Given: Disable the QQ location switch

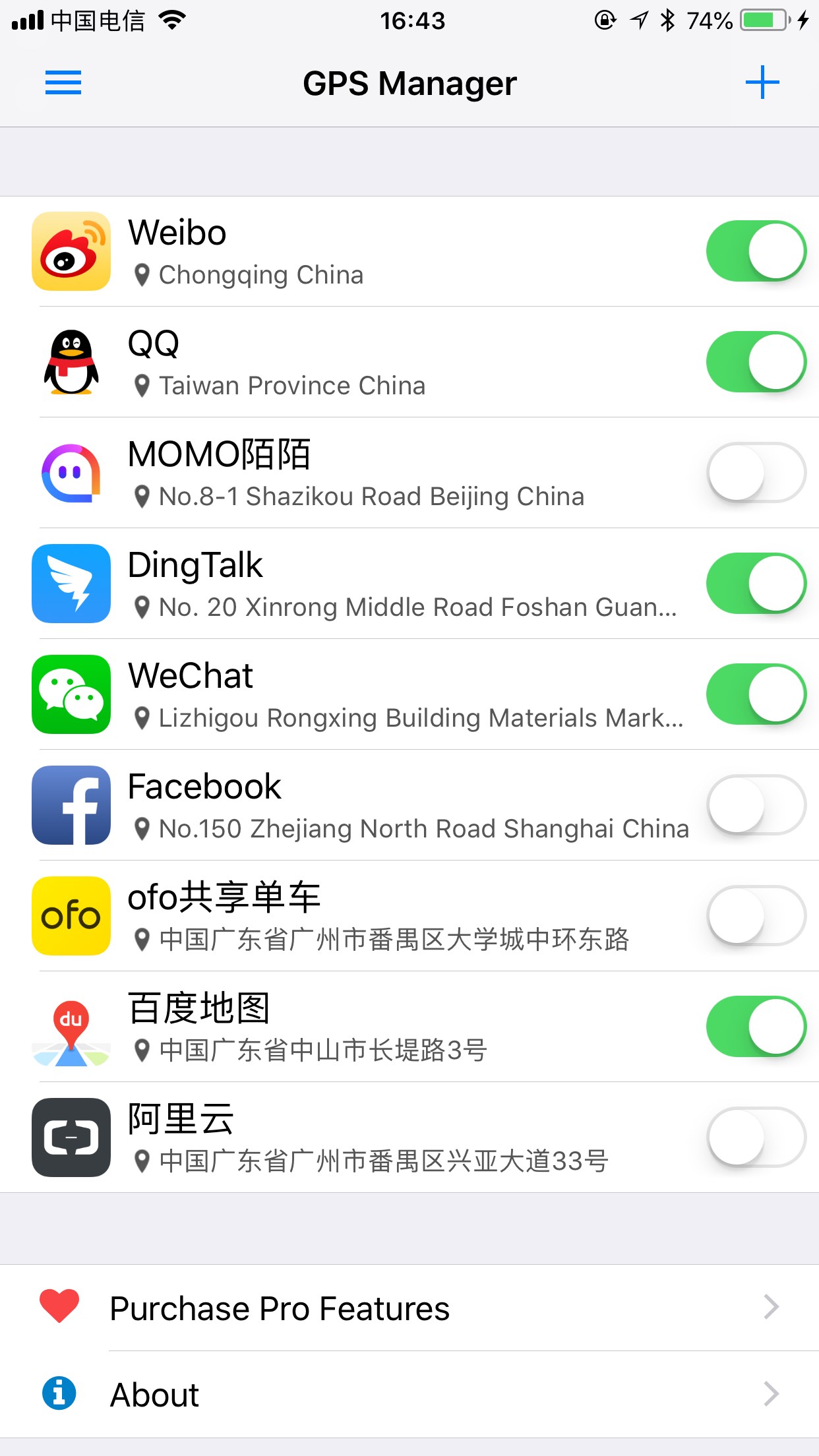Looking at the screenshot, I should [x=756, y=362].
